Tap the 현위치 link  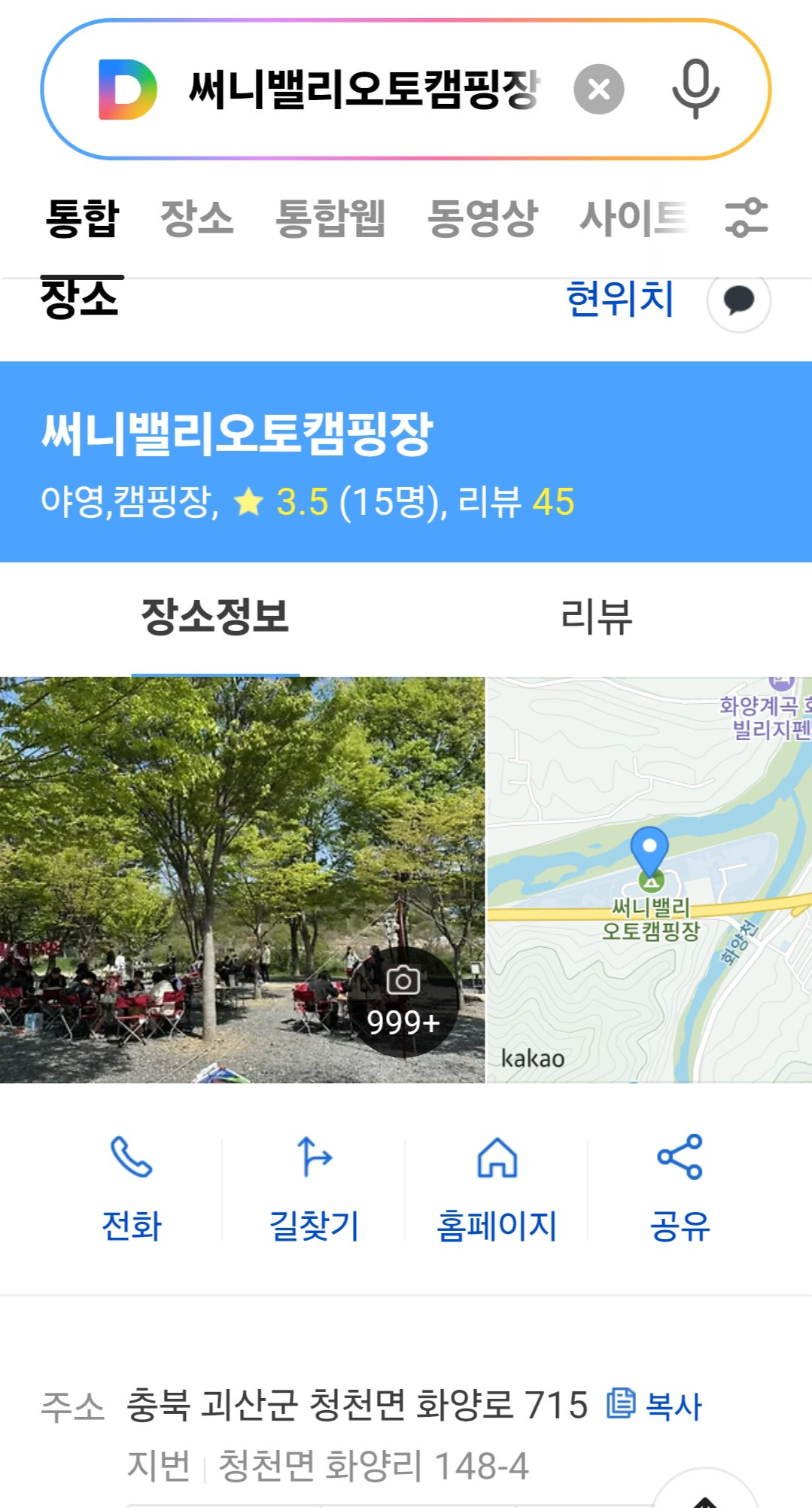(620, 299)
